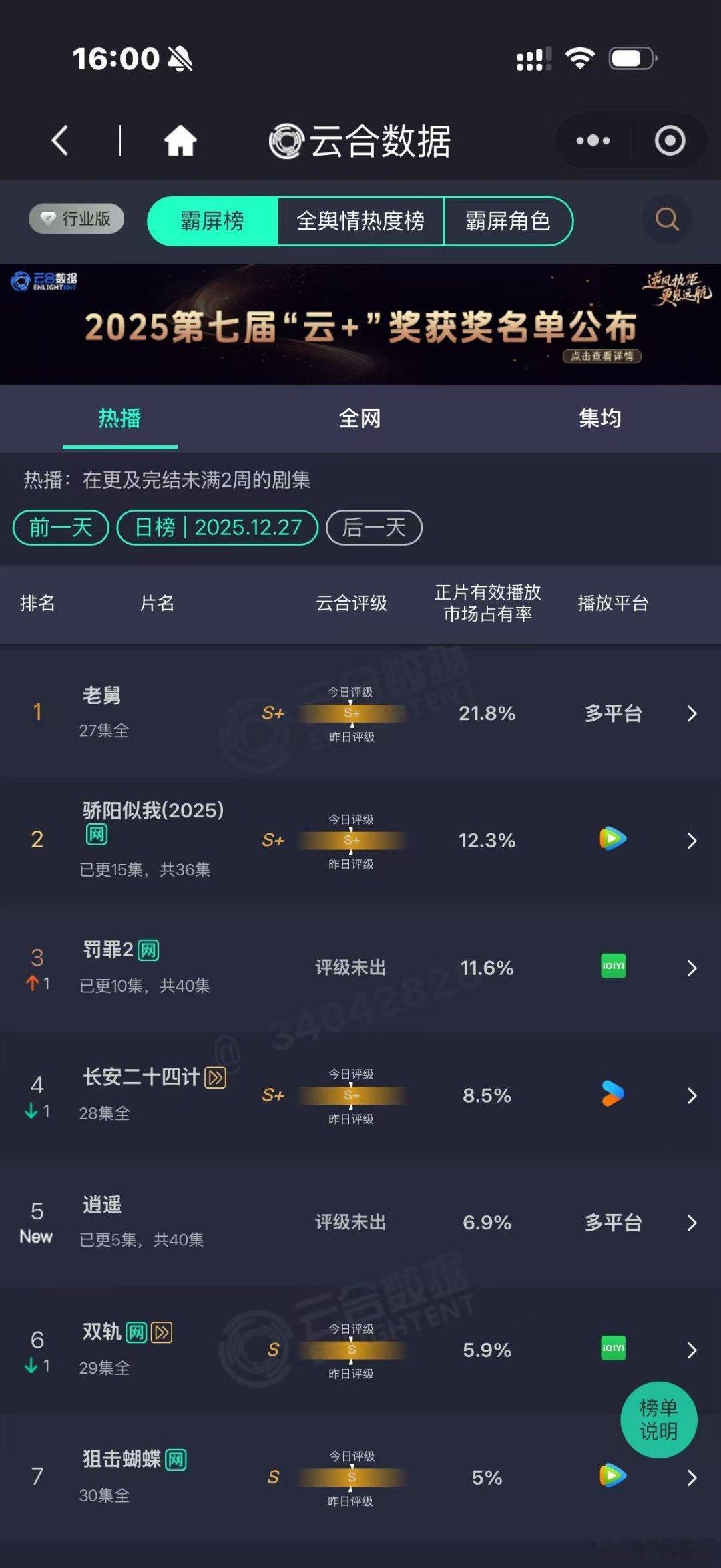Open the more options (...) menu
This screenshot has width=721, height=1568.
(x=593, y=140)
